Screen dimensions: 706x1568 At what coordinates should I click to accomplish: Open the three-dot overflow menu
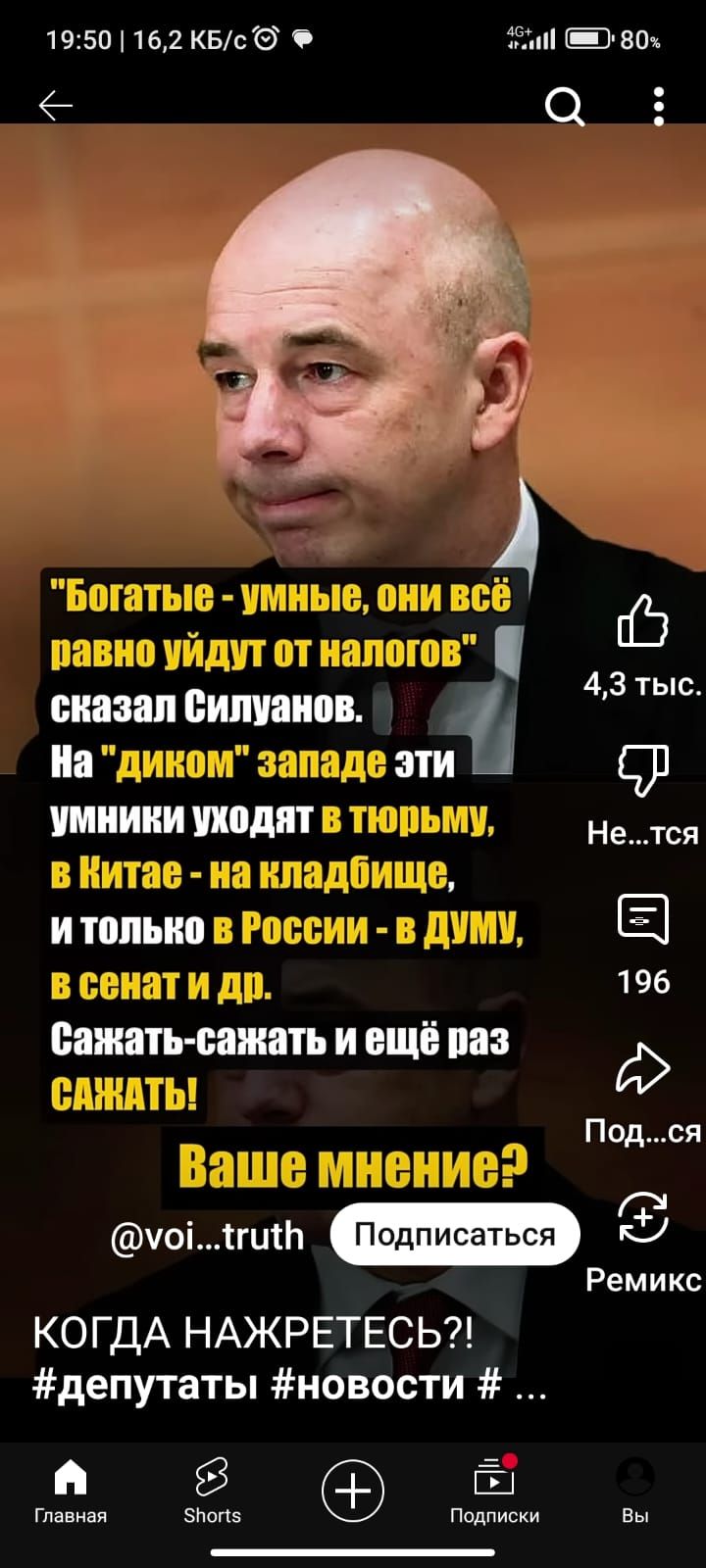point(659,106)
